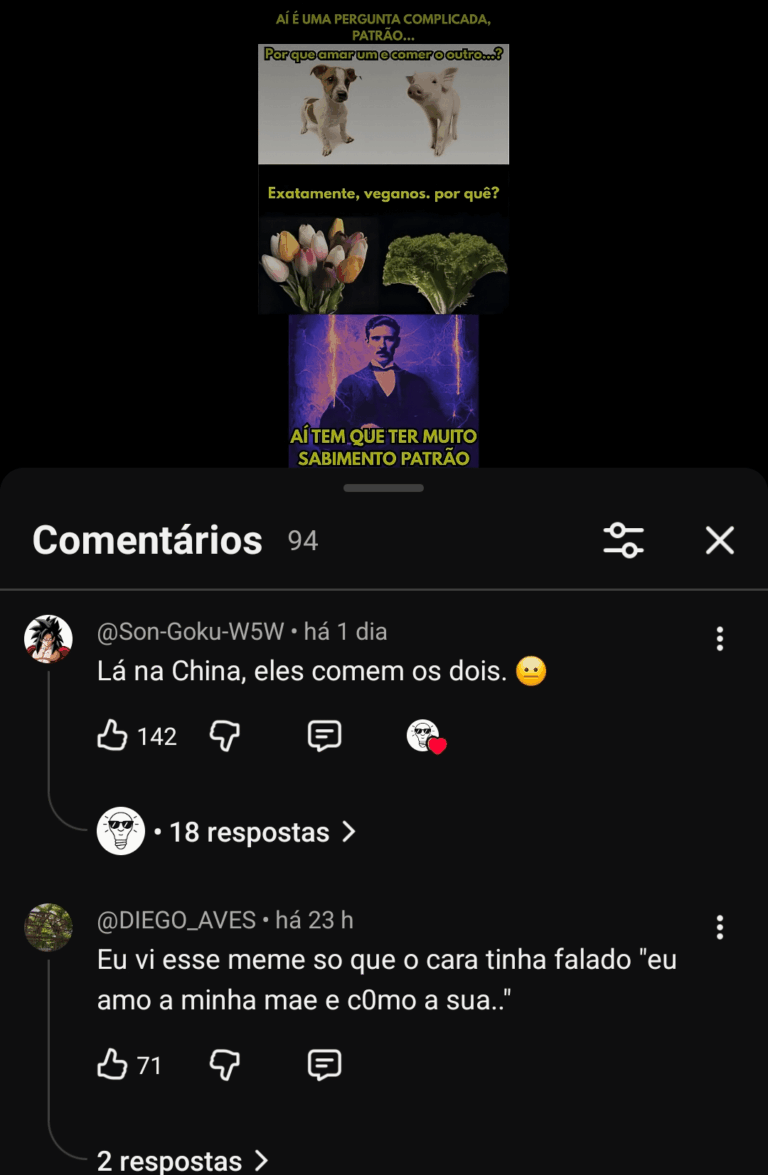The image size is (768, 1175).
Task: Dislike the comment by @Son-Goku-W5W
Action: click(x=225, y=736)
